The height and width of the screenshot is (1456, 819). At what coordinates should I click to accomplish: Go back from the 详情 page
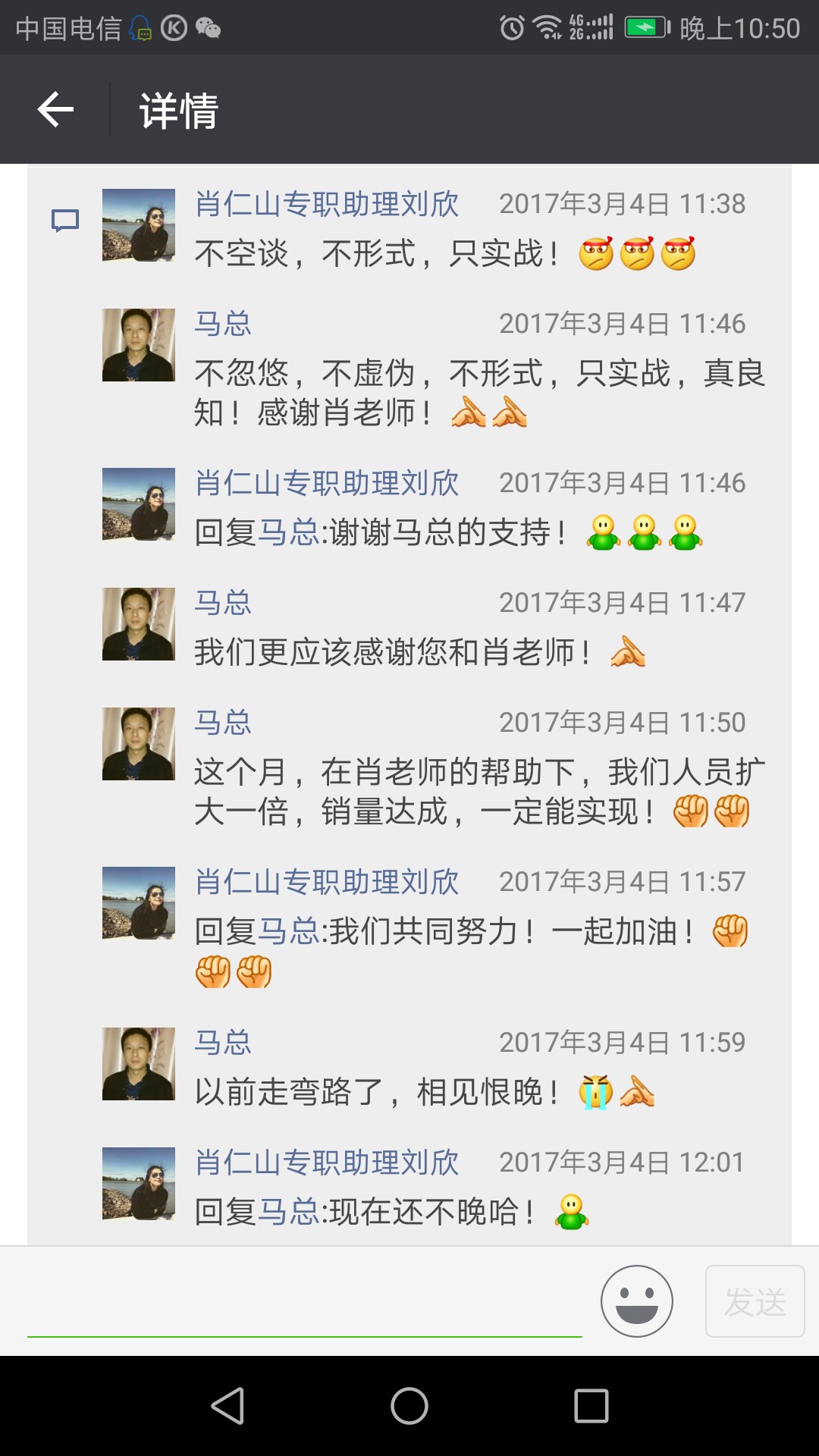coord(55,110)
